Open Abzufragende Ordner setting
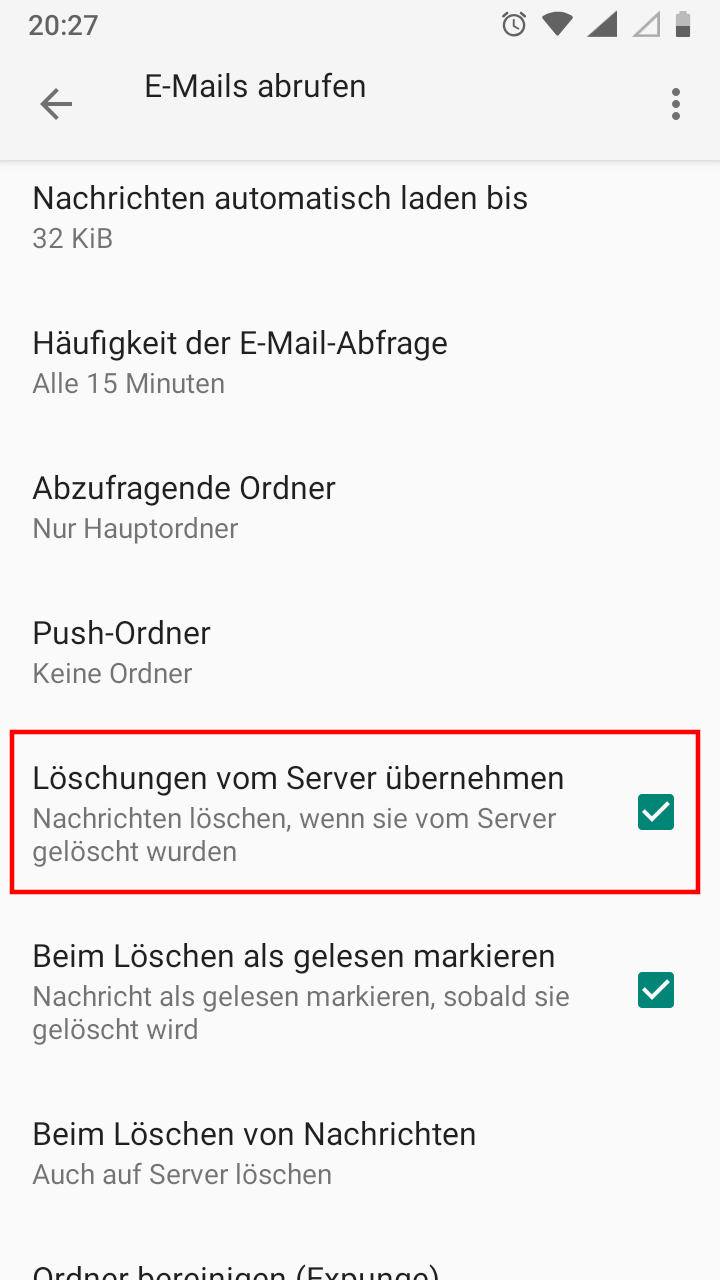The width and height of the screenshot is (720, 1280). click(360, 508)
